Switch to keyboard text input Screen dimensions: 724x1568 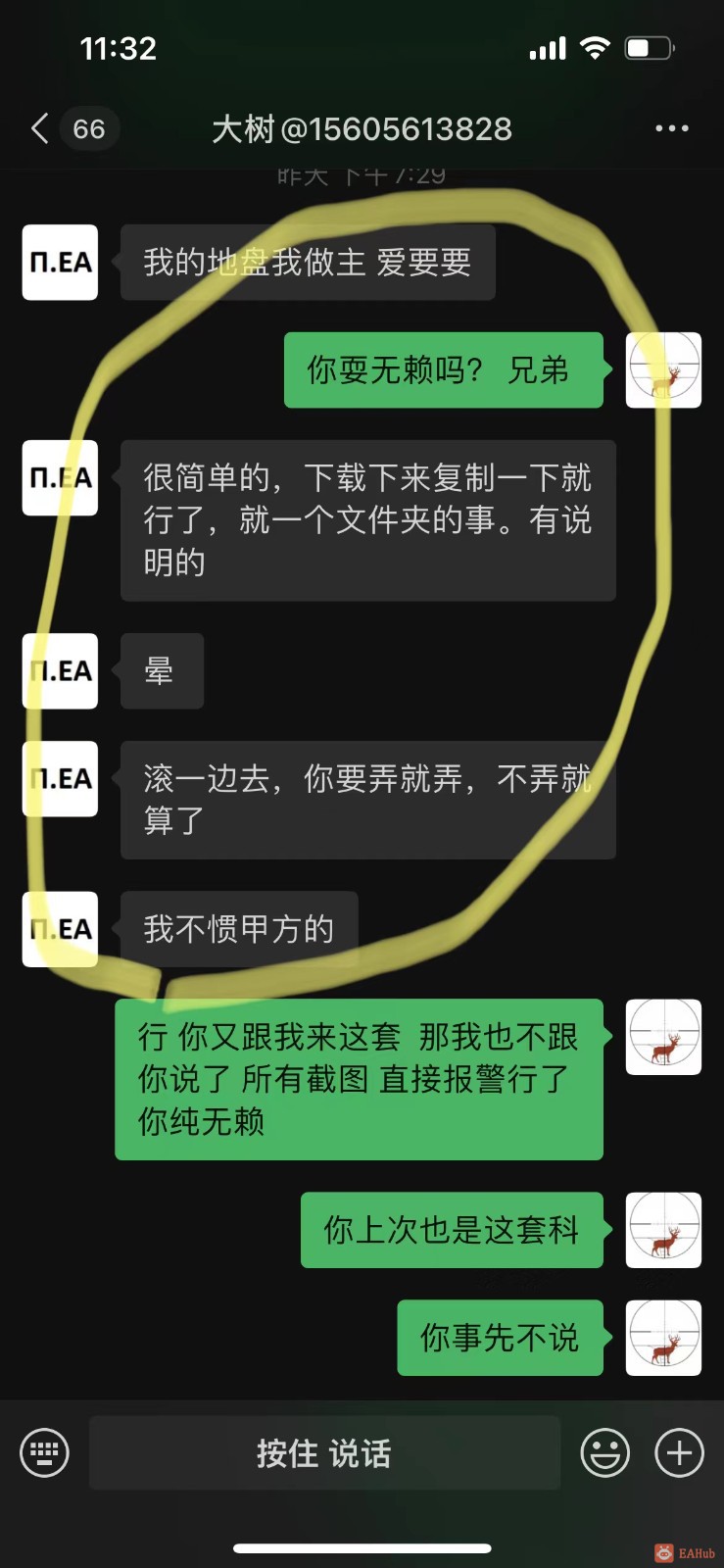coord(45,1452)
